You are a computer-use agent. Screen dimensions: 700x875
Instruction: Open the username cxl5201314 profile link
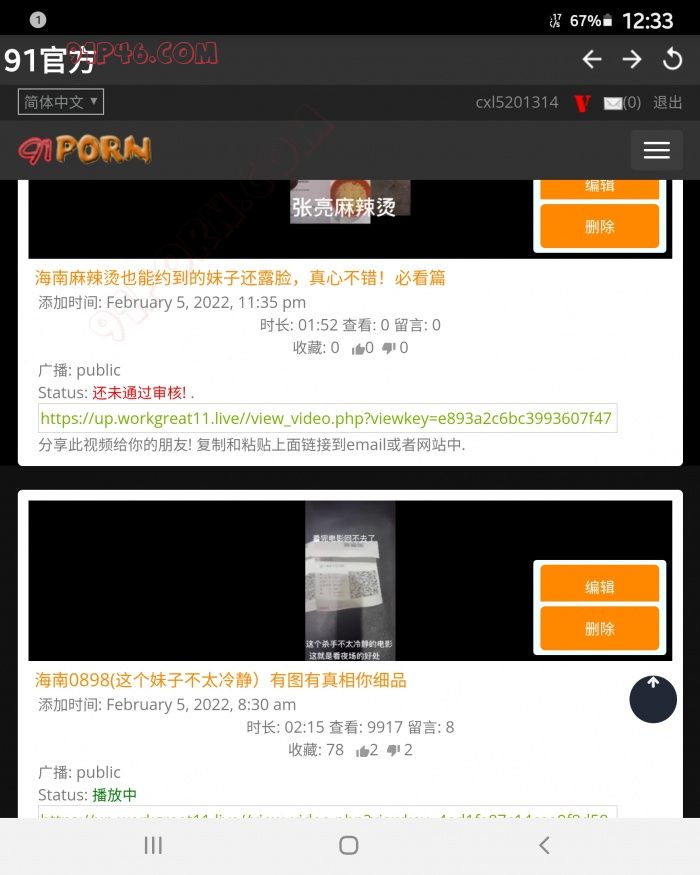pos(517,102)
